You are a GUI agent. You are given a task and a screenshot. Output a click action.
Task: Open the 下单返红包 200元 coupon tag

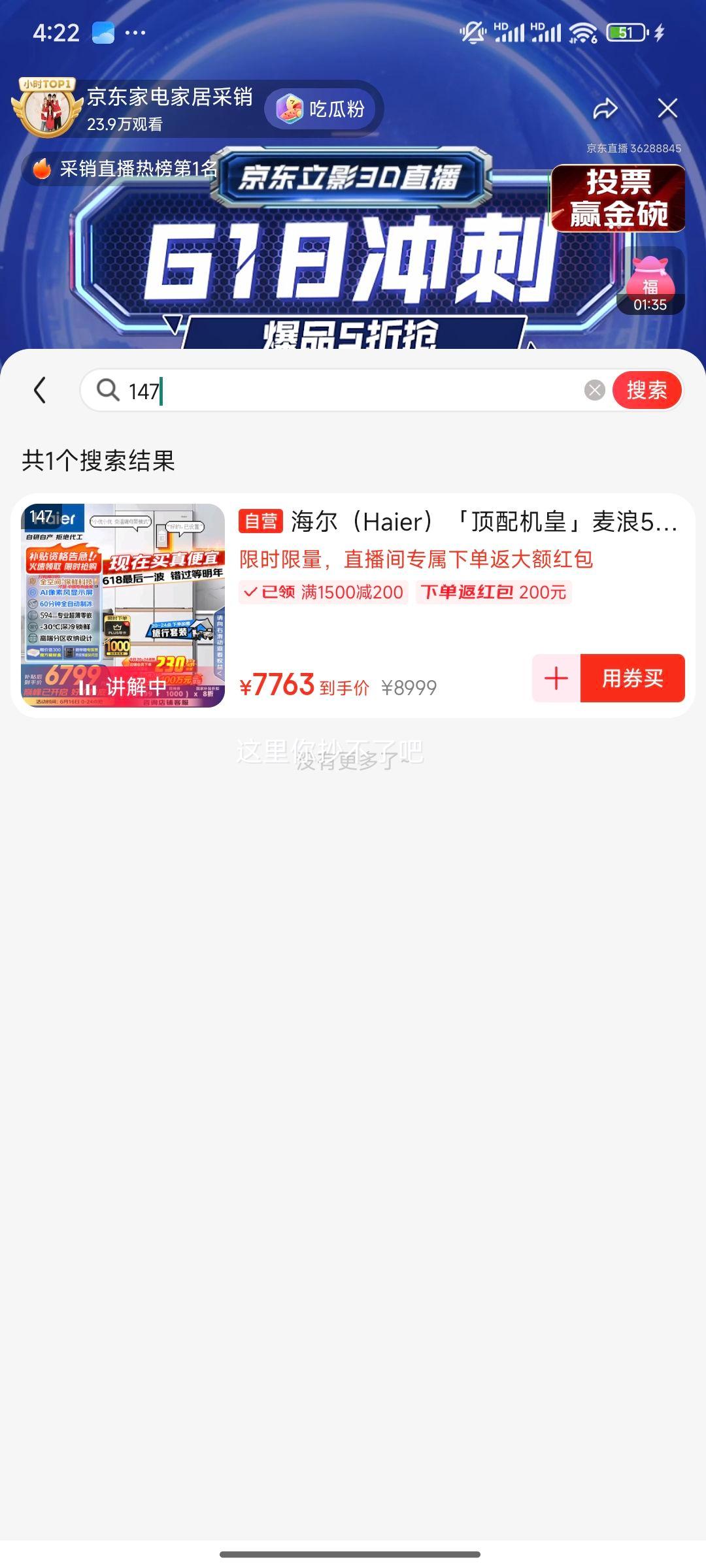(x=494, y=593)
